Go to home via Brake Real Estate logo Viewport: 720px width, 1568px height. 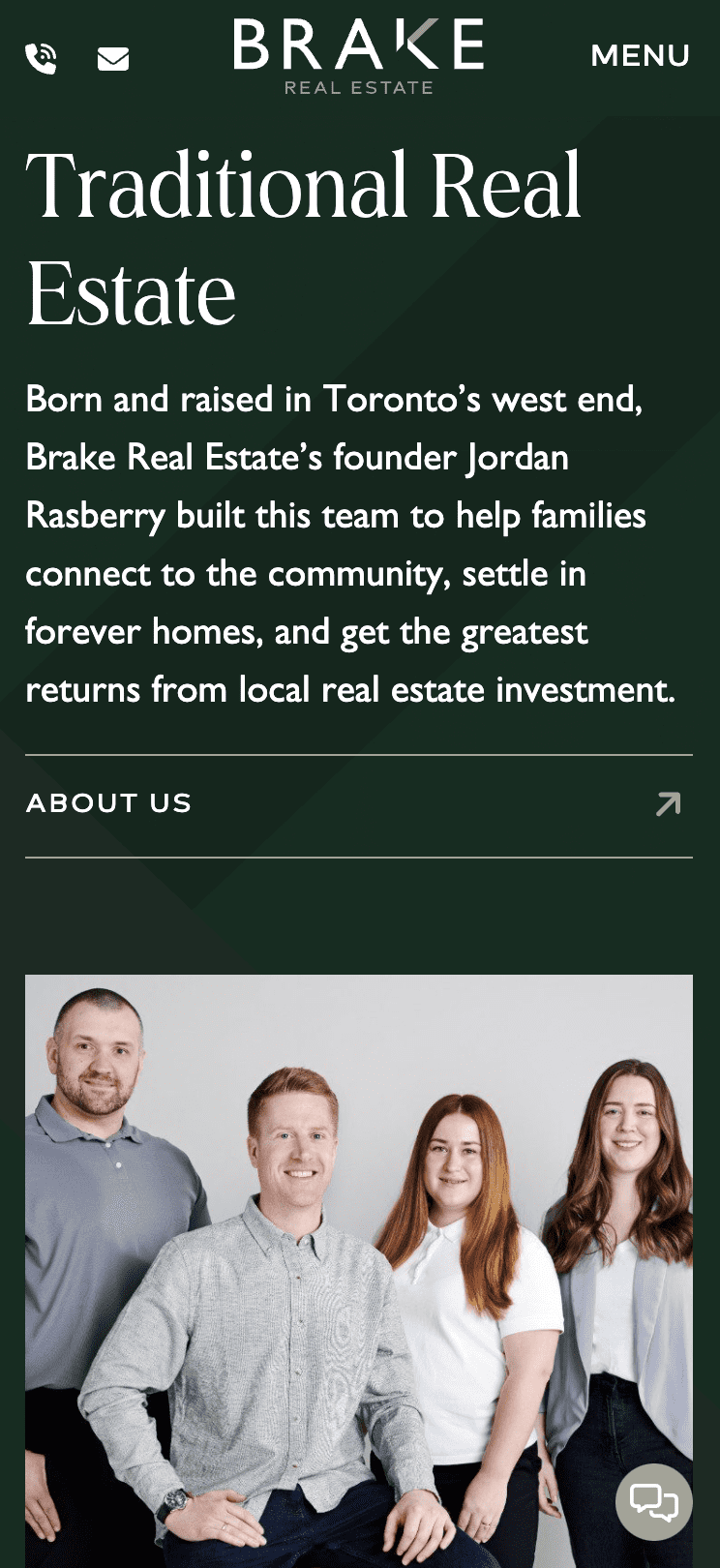[358, 56]
